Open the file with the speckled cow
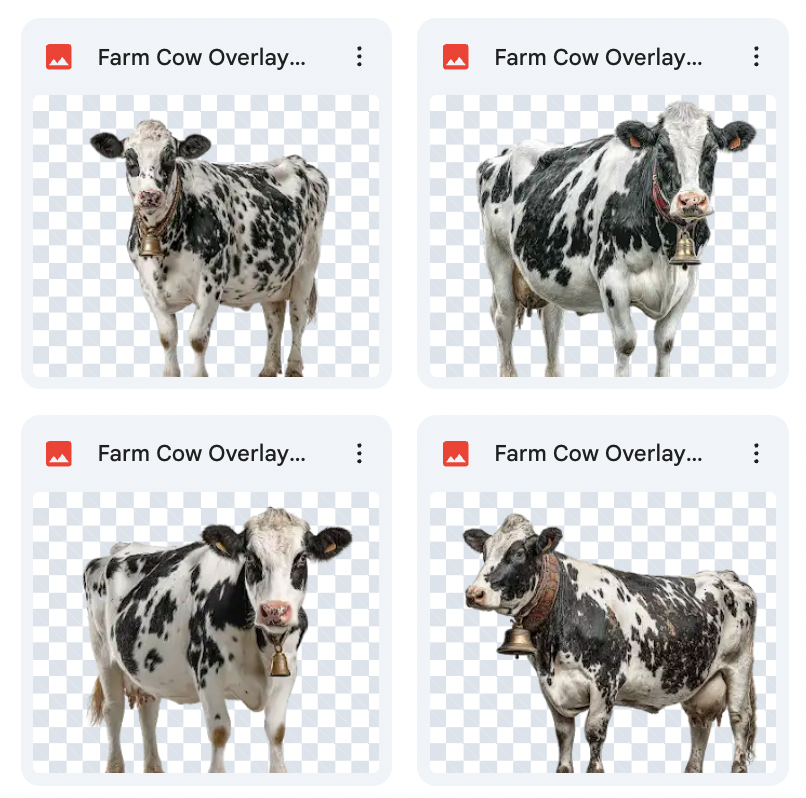806x798 pixels. click(206, 236)
